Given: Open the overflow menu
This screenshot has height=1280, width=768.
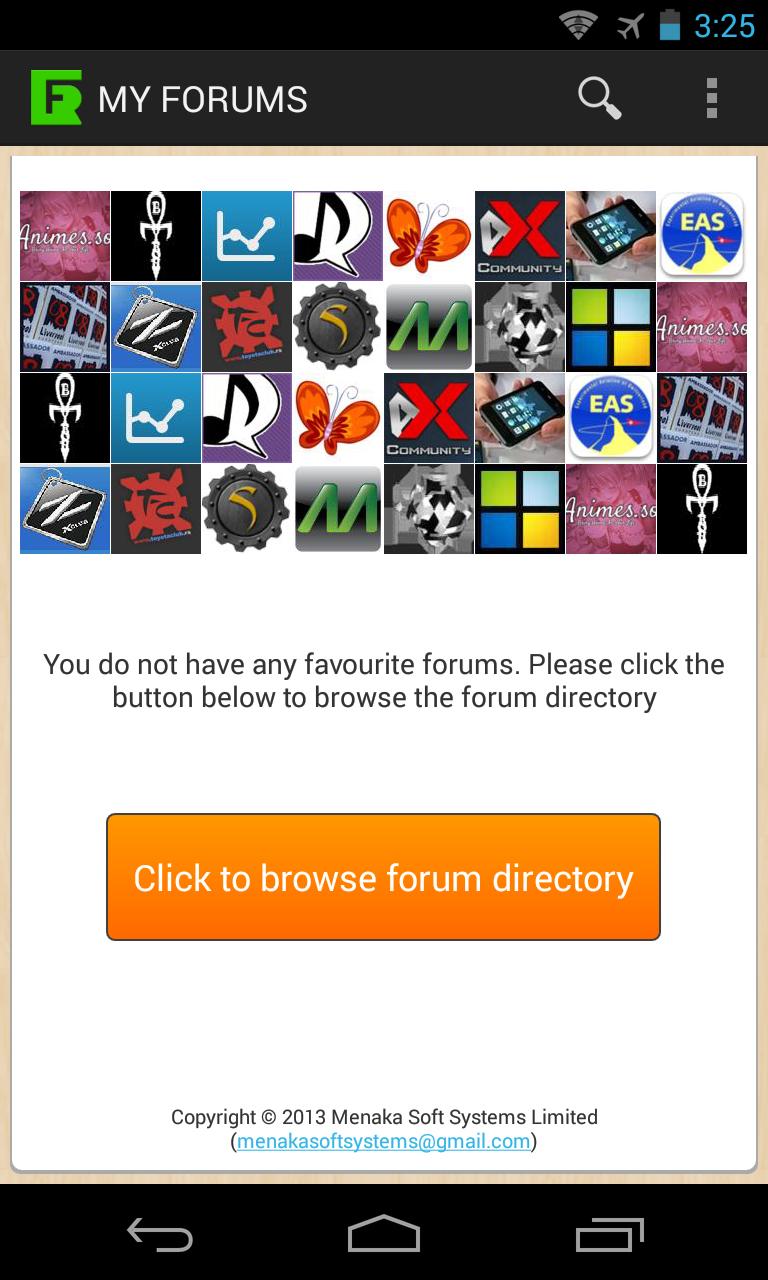Looking at the screenshot, I should click(712, 97).
